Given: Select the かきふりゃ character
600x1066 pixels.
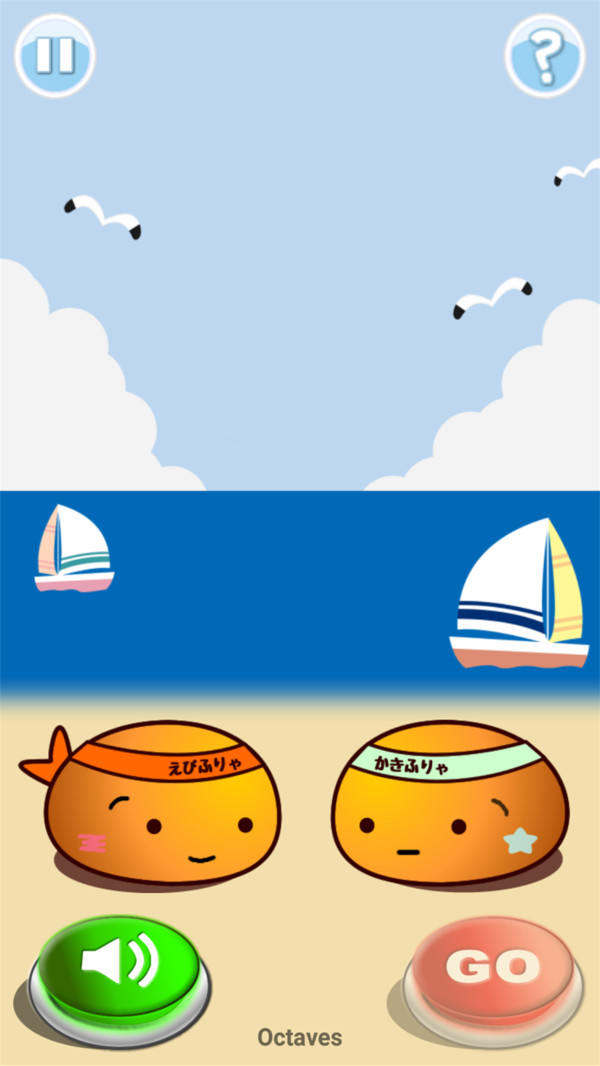Looking at the screenshot, I should coord(450,805).
